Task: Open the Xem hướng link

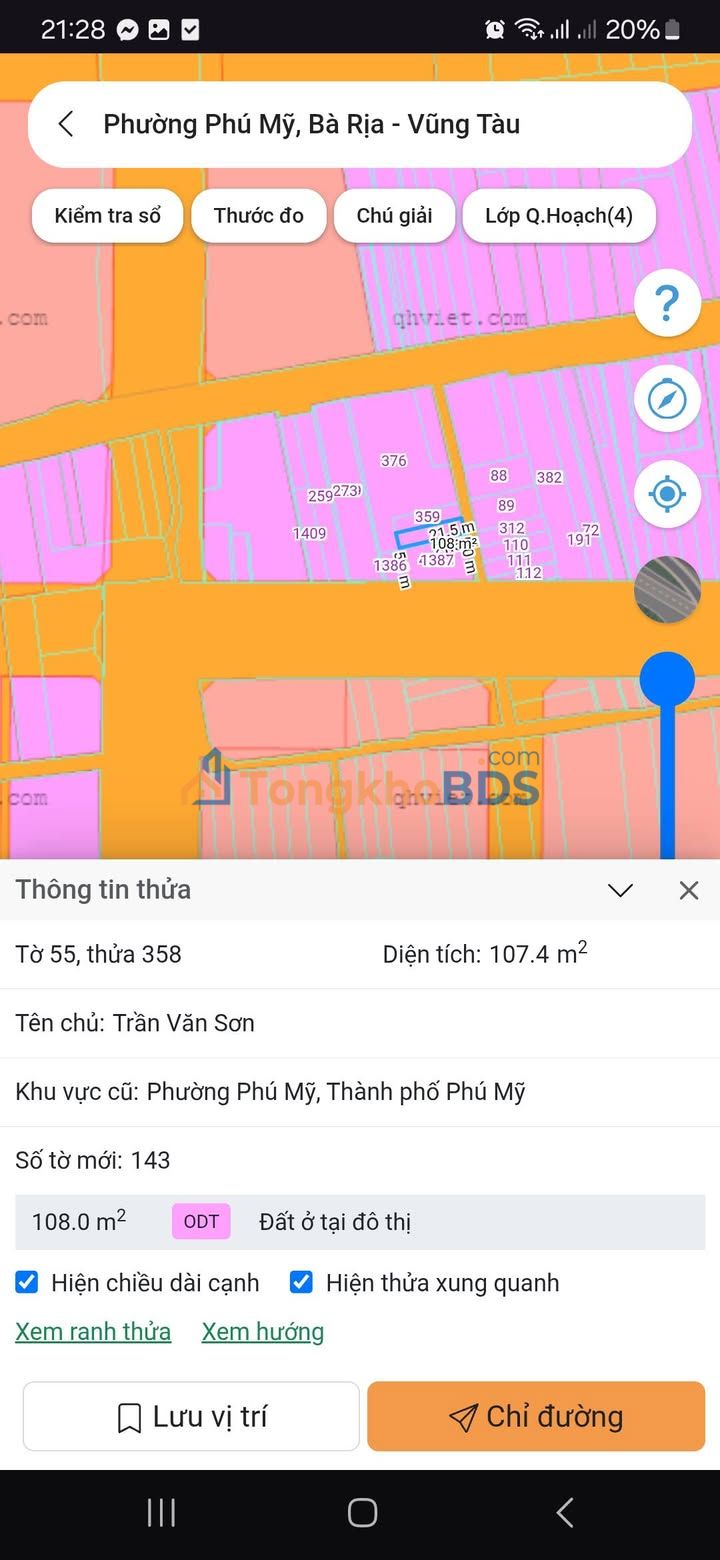Action: point(263,1332)
